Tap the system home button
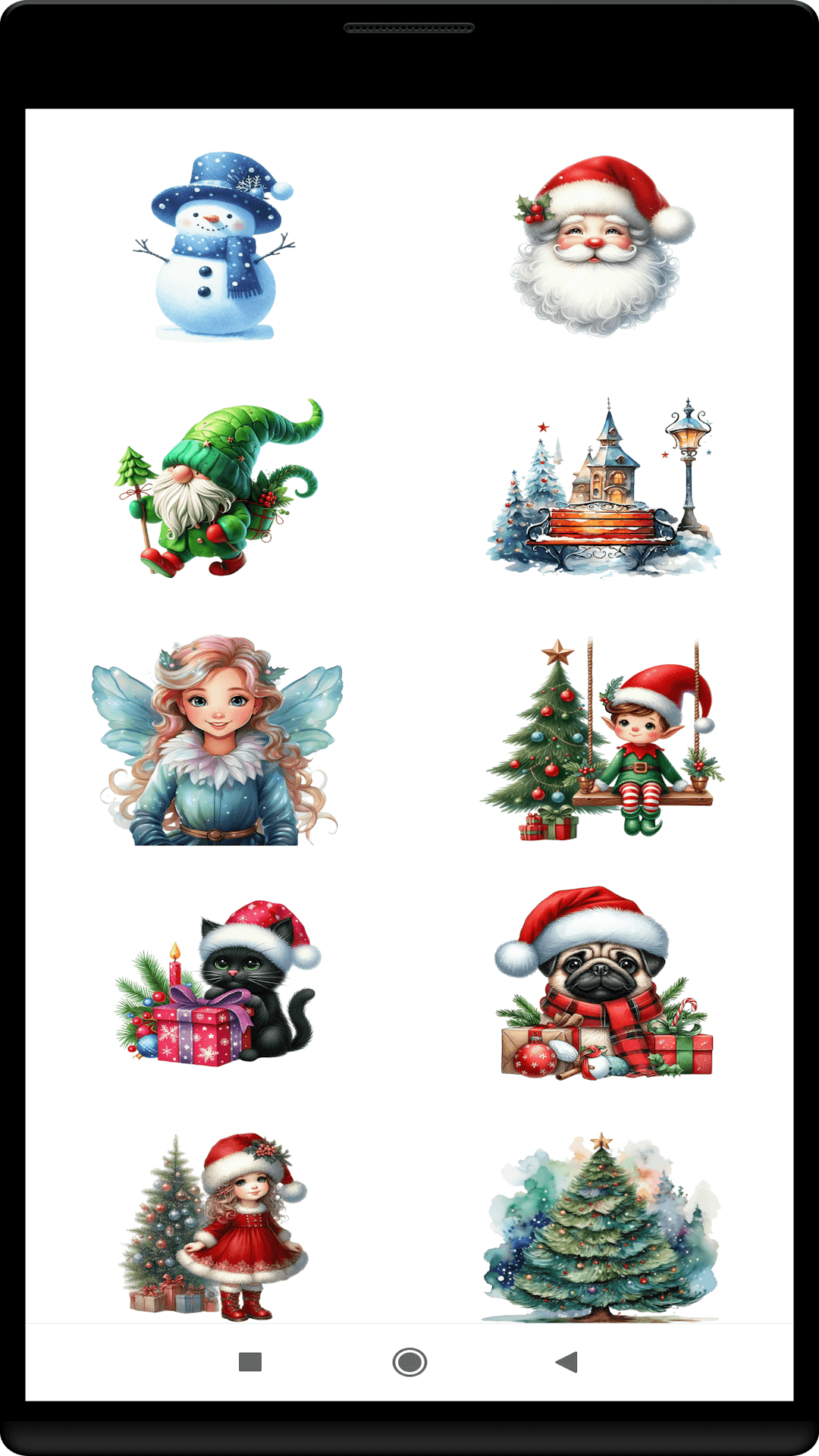The width and height of the screenshot is (819, 1456). tap(409, 1362)
